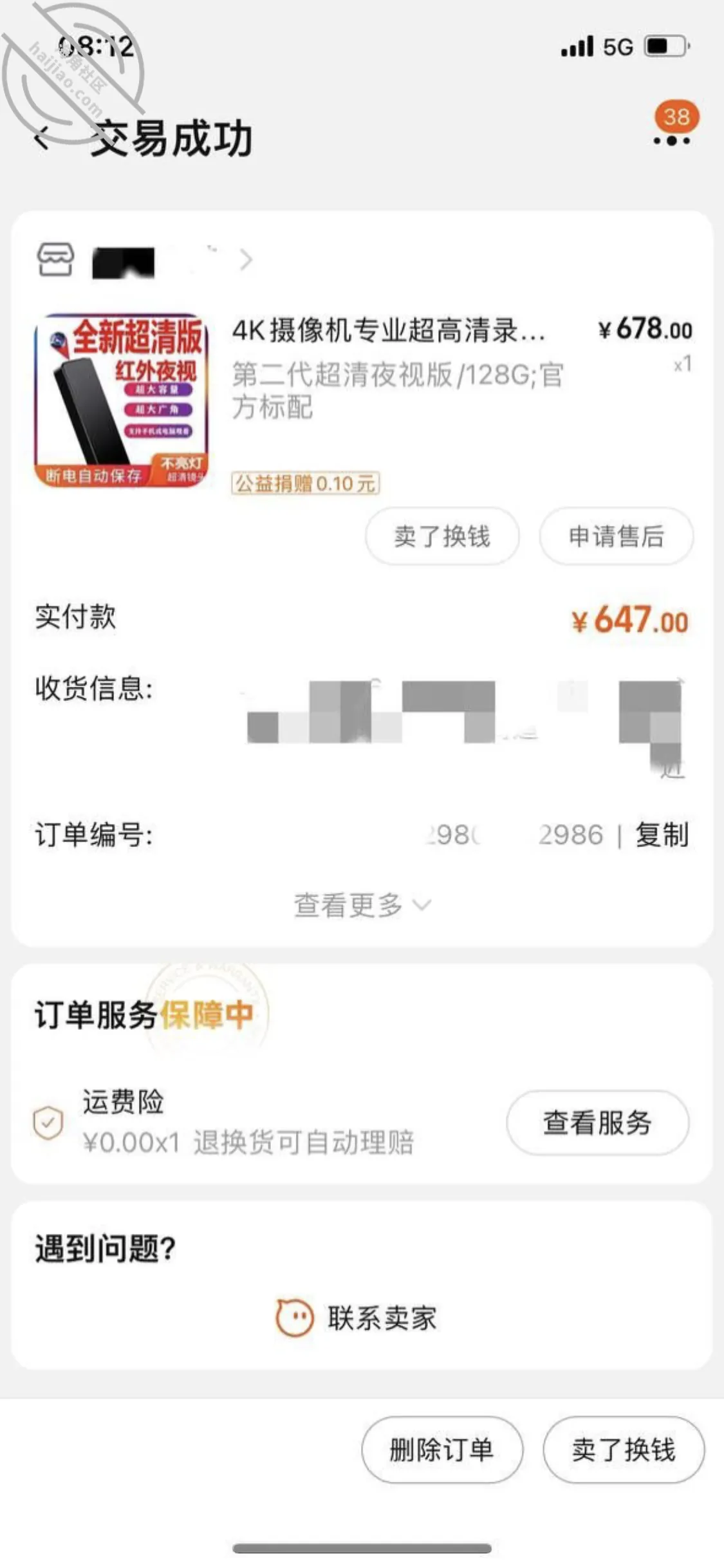This screenshot has width=724, height=1568.
Task: Open the seller's shop page
Action: point(145,260)
